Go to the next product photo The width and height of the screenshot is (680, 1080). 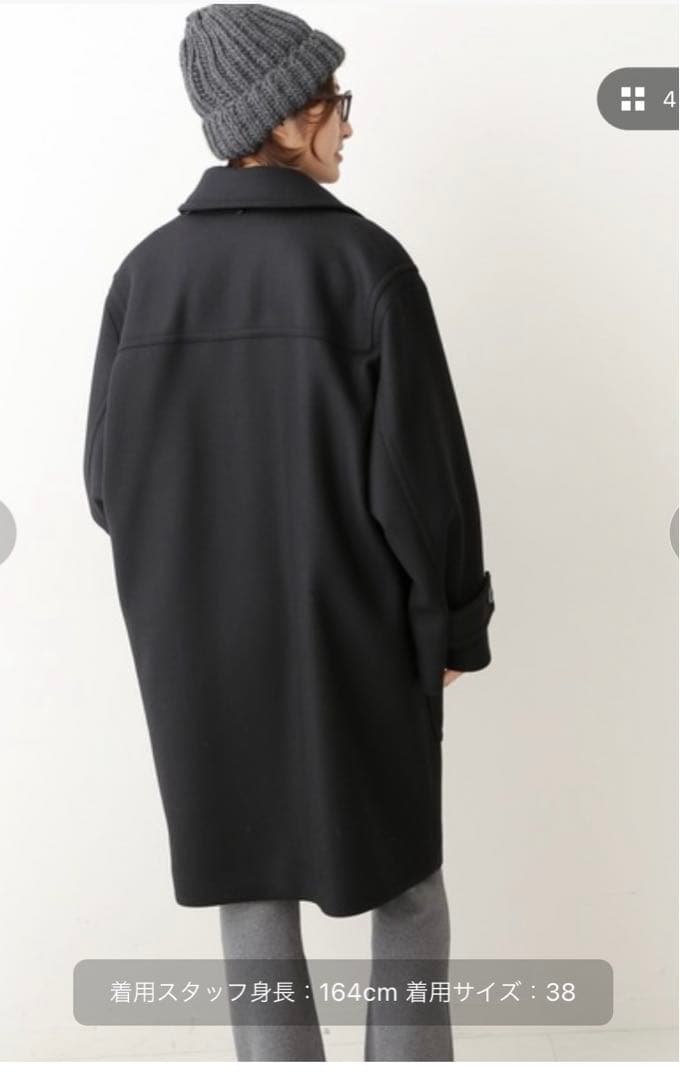[674, 531]
